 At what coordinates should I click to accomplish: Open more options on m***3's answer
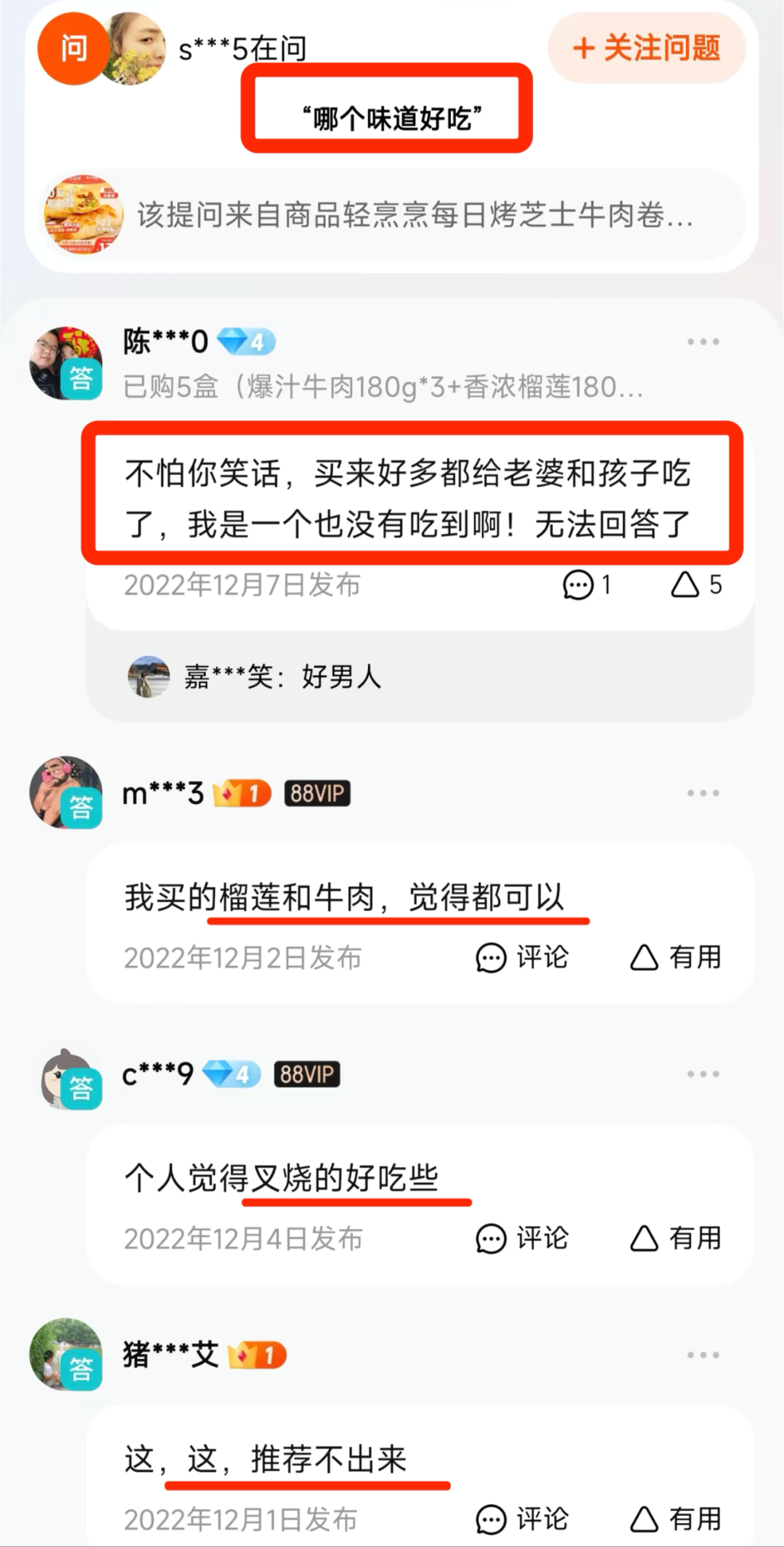pyautogui.click(x=703, y=793)
